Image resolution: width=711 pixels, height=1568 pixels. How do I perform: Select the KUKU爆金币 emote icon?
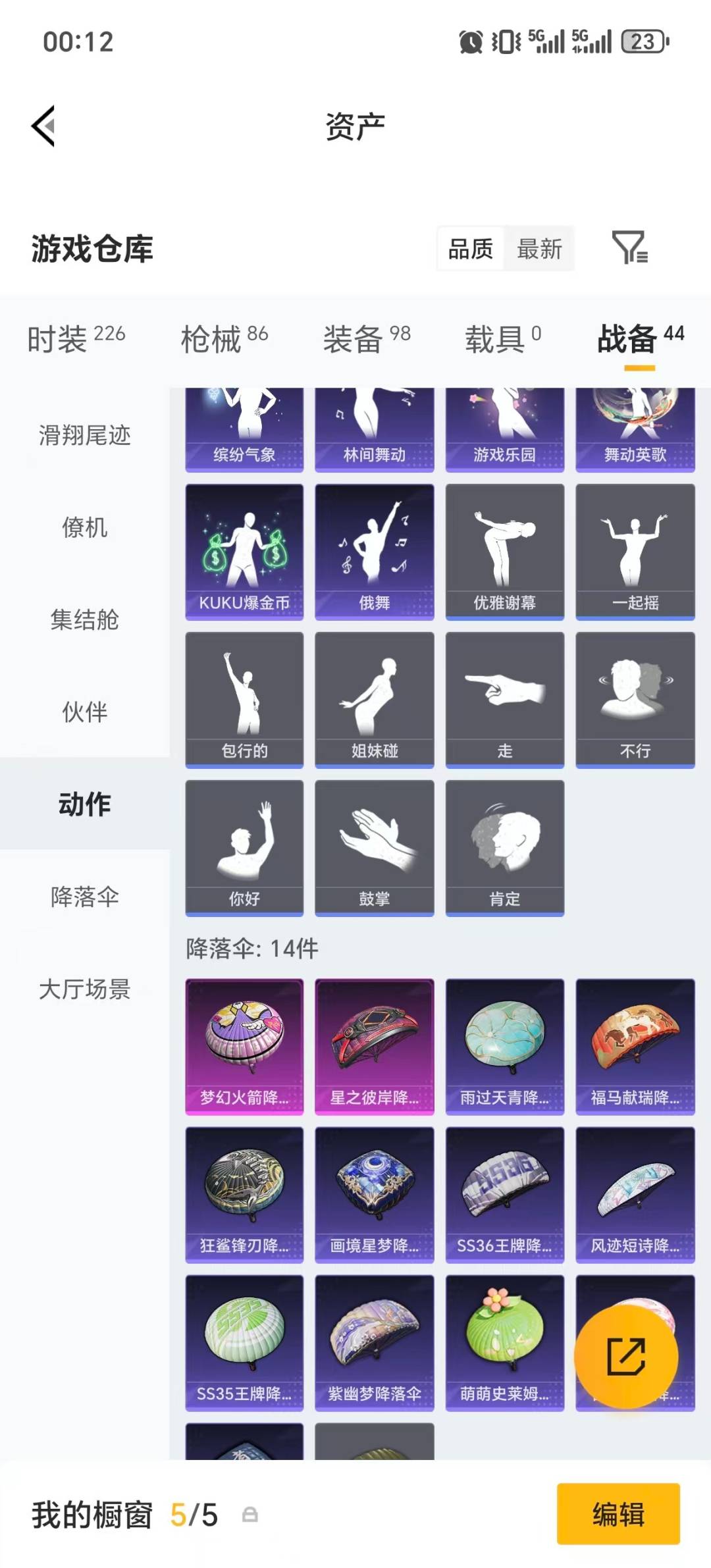tap(244, 550)
